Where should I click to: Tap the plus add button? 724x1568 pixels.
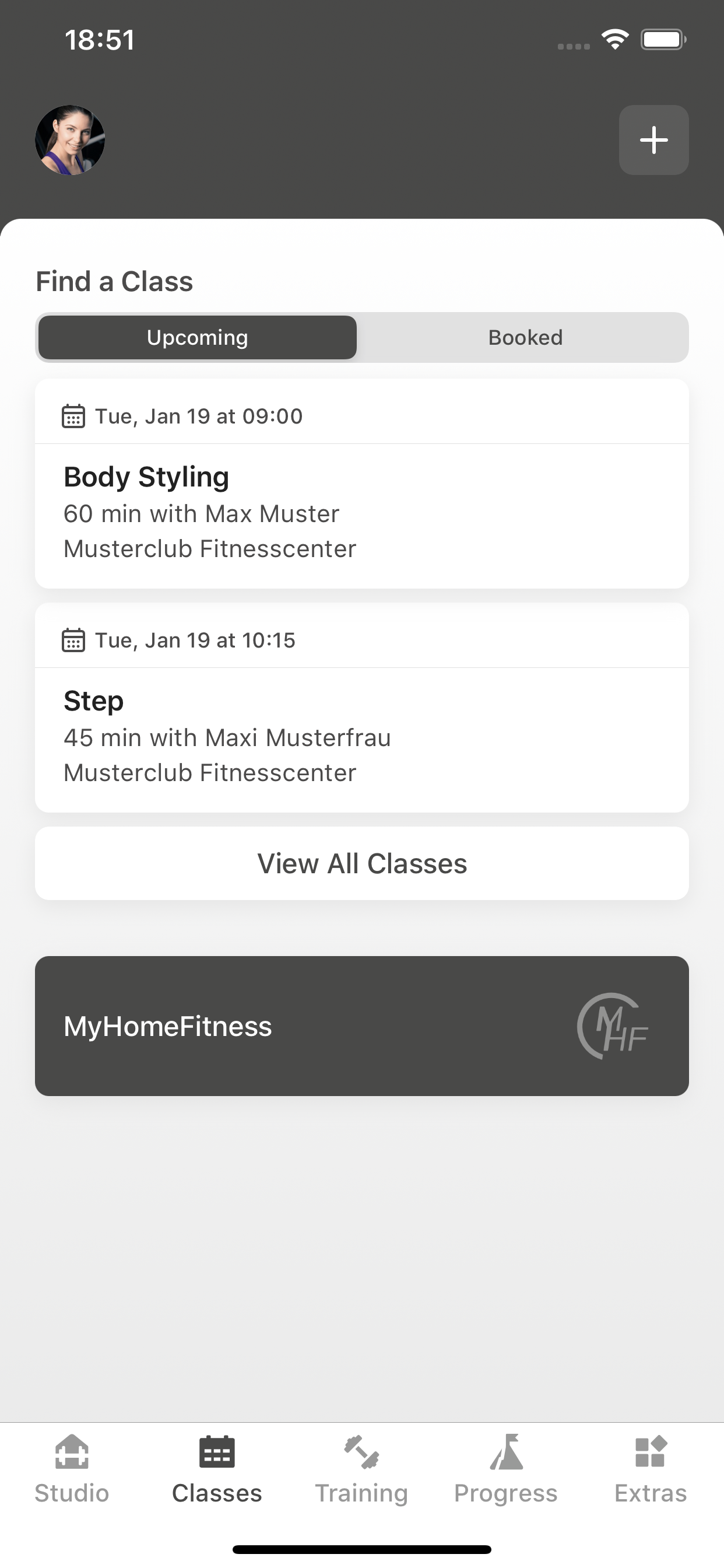tap(654, 140)
